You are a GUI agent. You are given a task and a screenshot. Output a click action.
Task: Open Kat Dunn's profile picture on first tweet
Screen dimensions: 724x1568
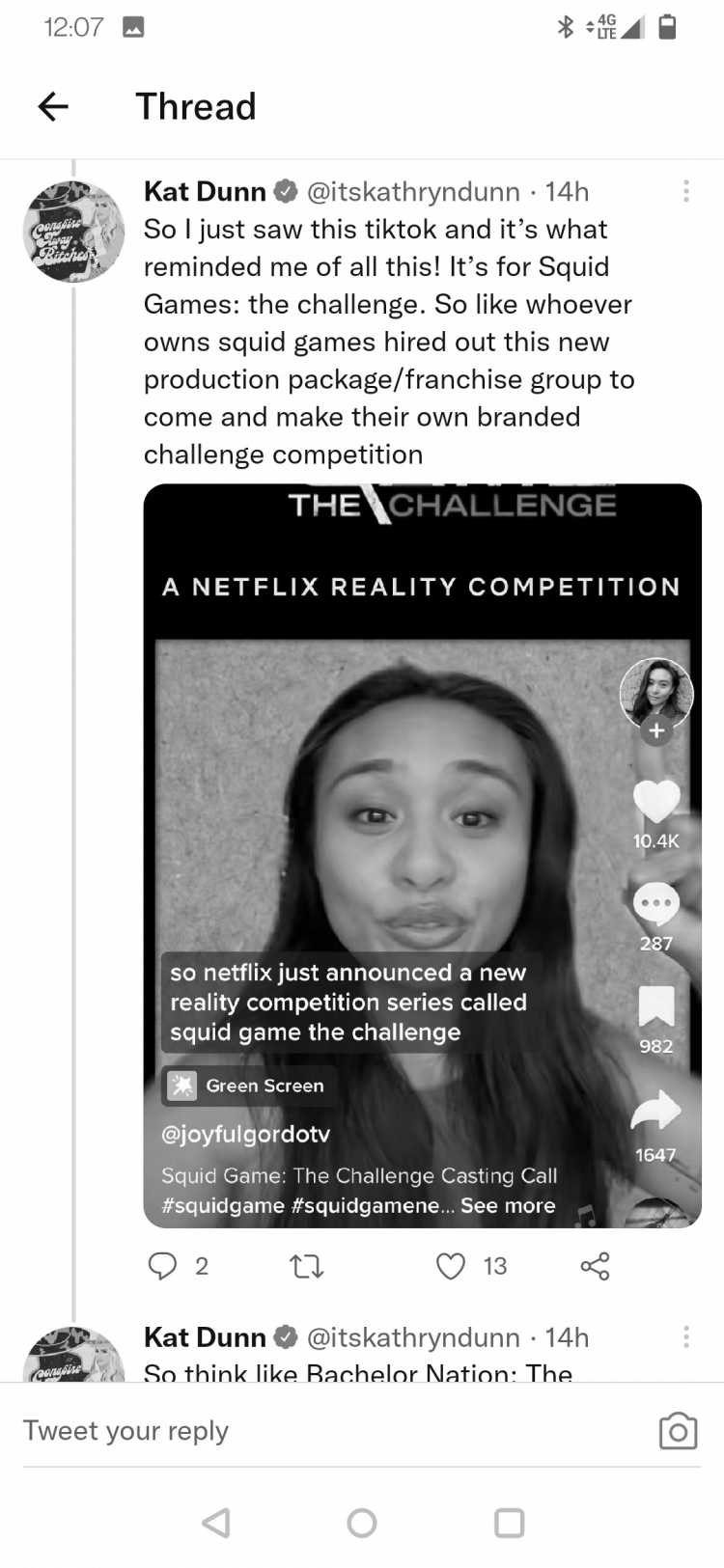pyautogui.click(x=73, y=232)
